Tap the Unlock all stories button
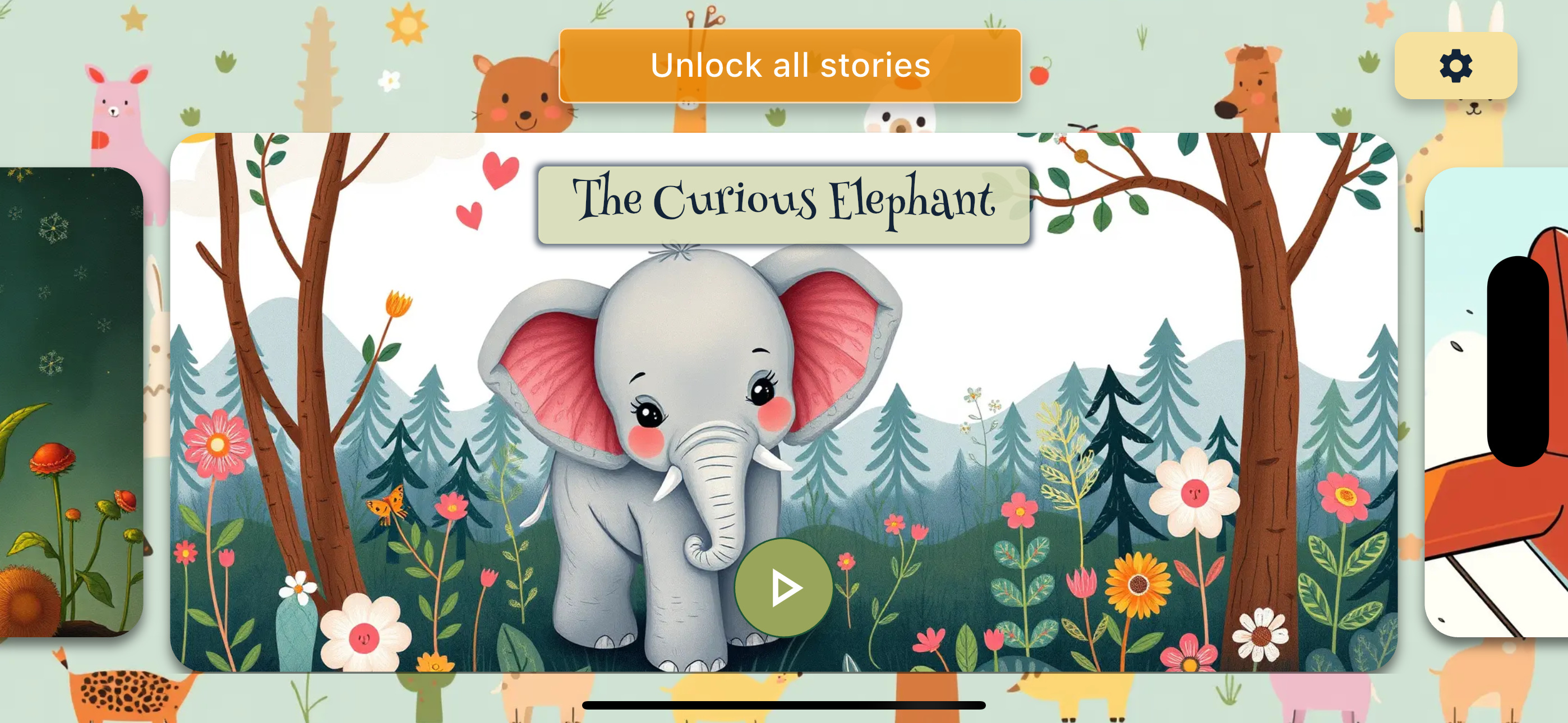Image resolution: width=1568 pixels, height=723 pixels. [790, 66]
